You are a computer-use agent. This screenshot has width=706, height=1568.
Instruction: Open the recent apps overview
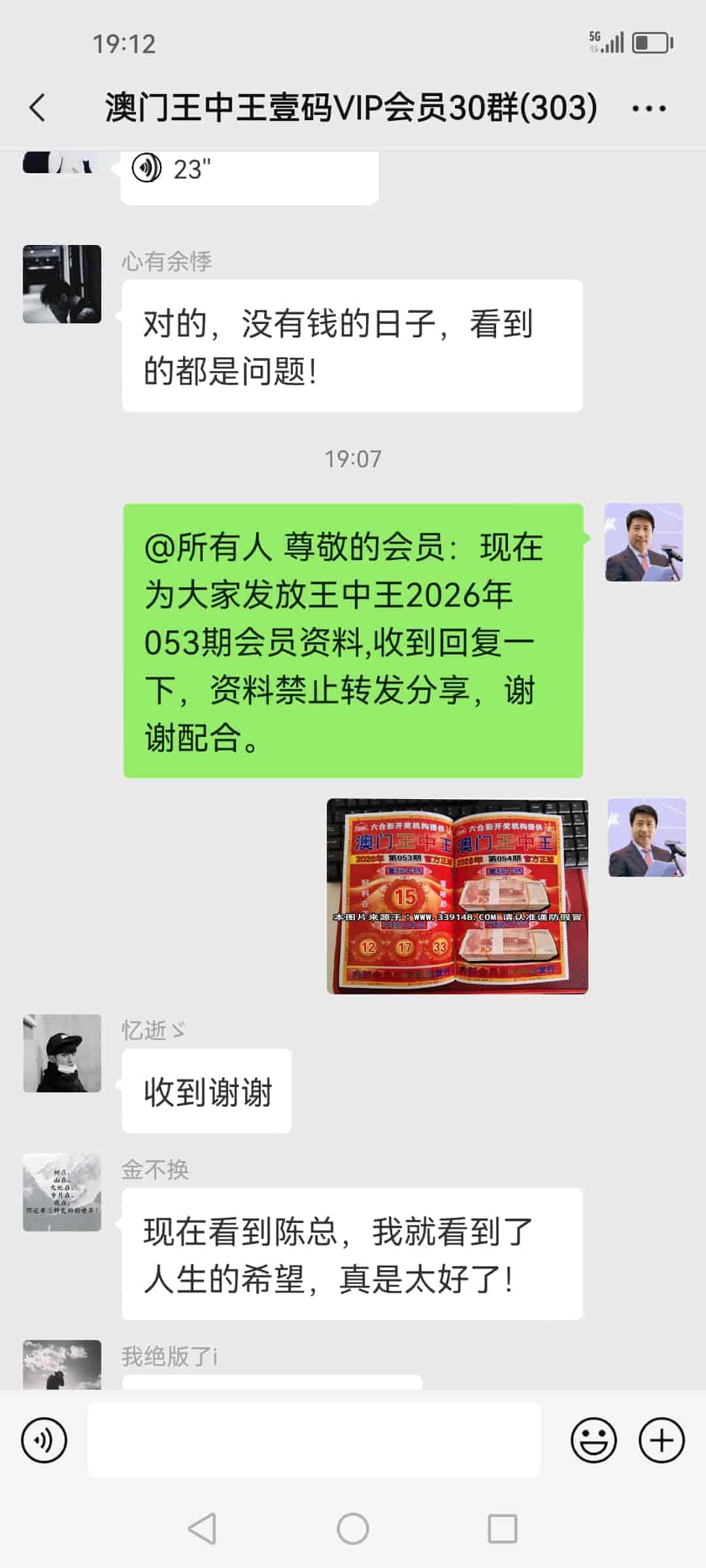[502, 1529]
